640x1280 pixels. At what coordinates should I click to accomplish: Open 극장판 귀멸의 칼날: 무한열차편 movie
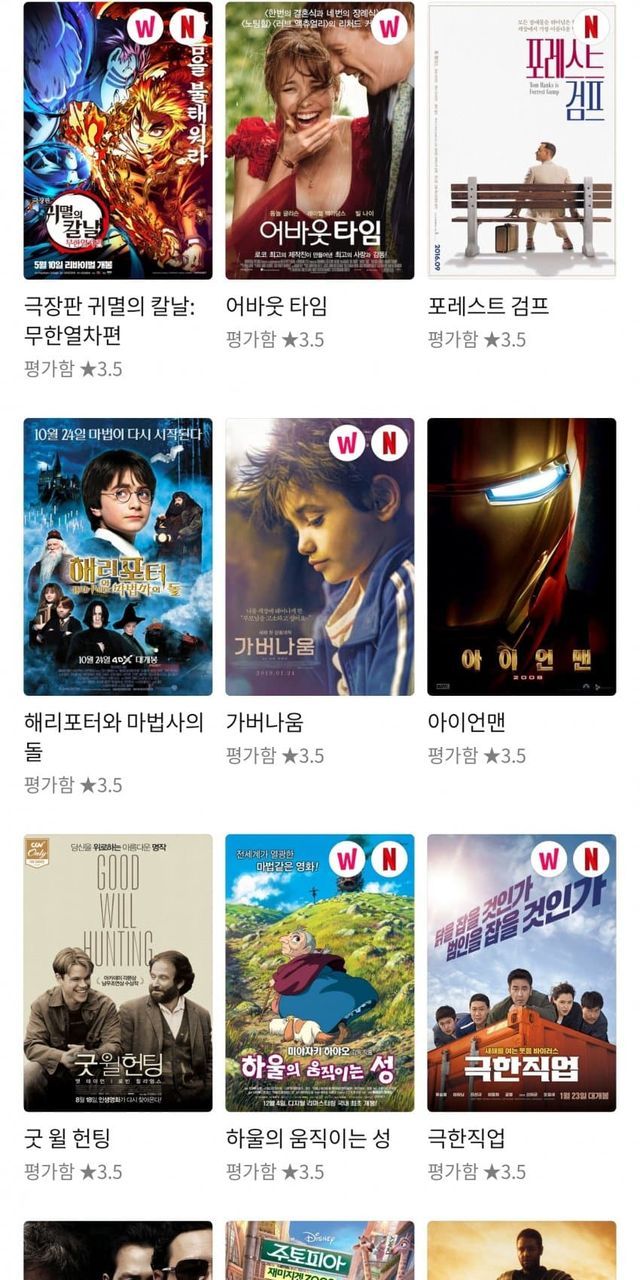pyautogui.click(x=118, y=141)
